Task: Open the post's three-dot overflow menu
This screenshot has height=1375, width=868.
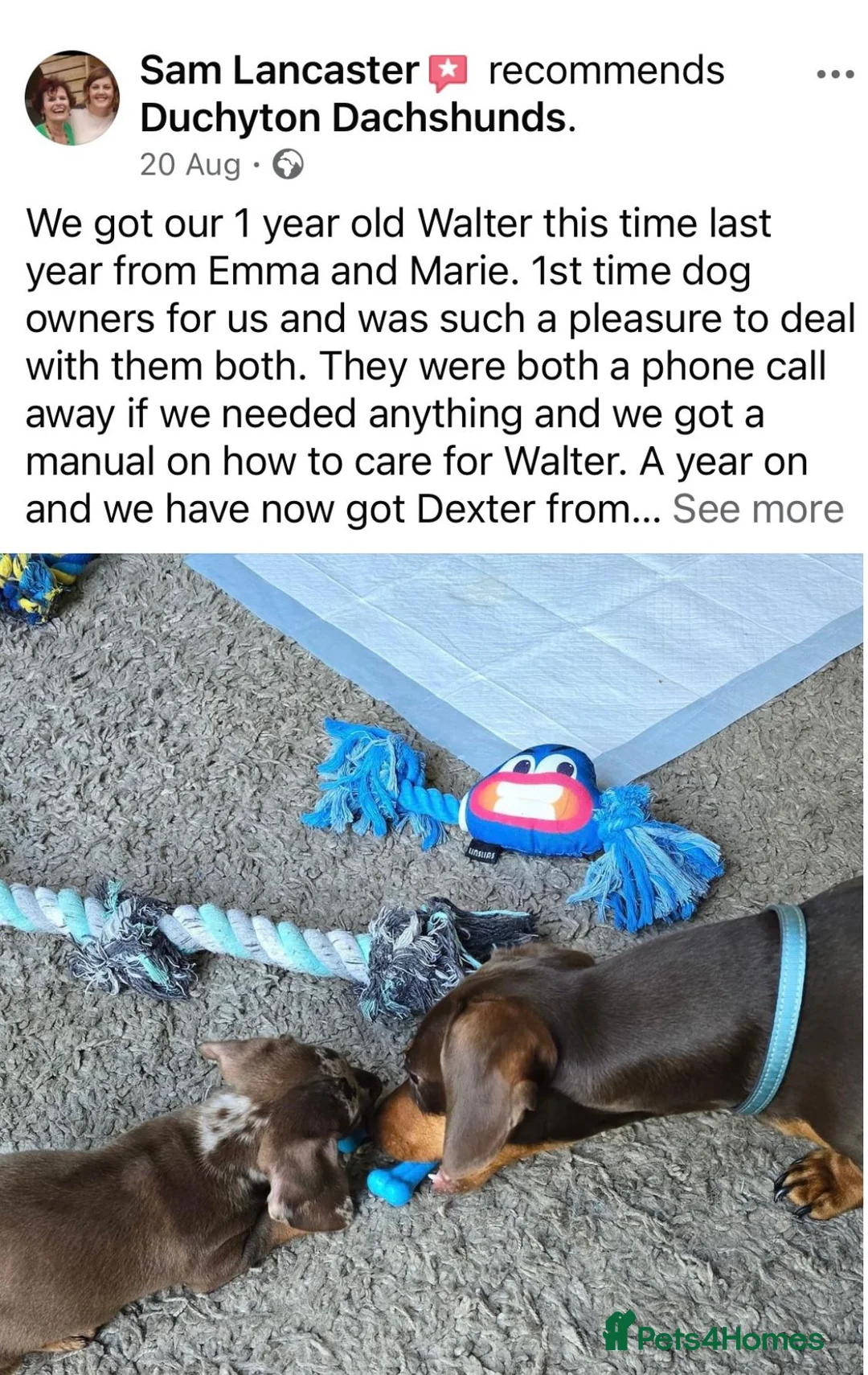Action: tap(834, 74)
